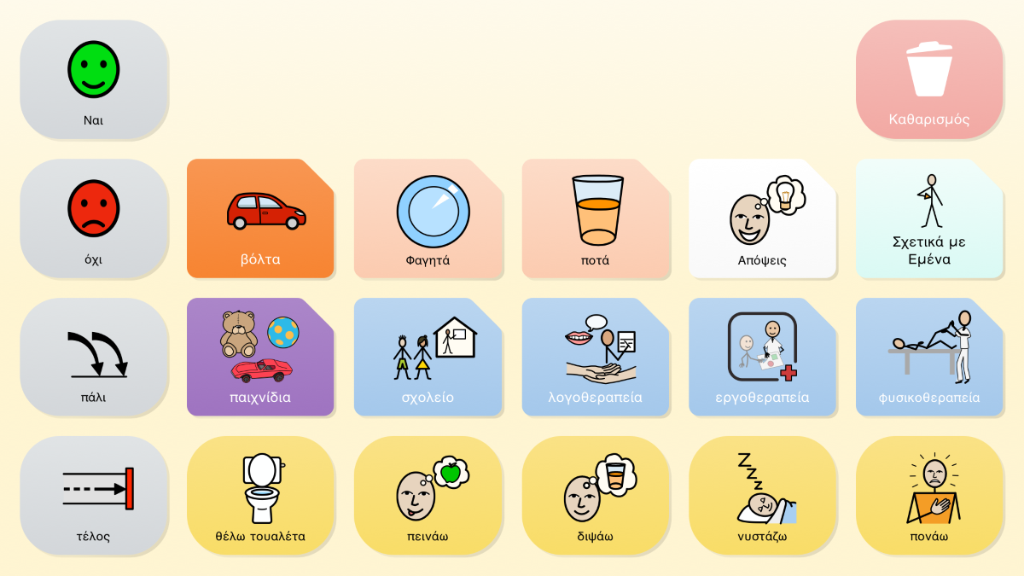Open the λογοθεραπεία folder
The image size is (1024, 576).
coord(595,357)
